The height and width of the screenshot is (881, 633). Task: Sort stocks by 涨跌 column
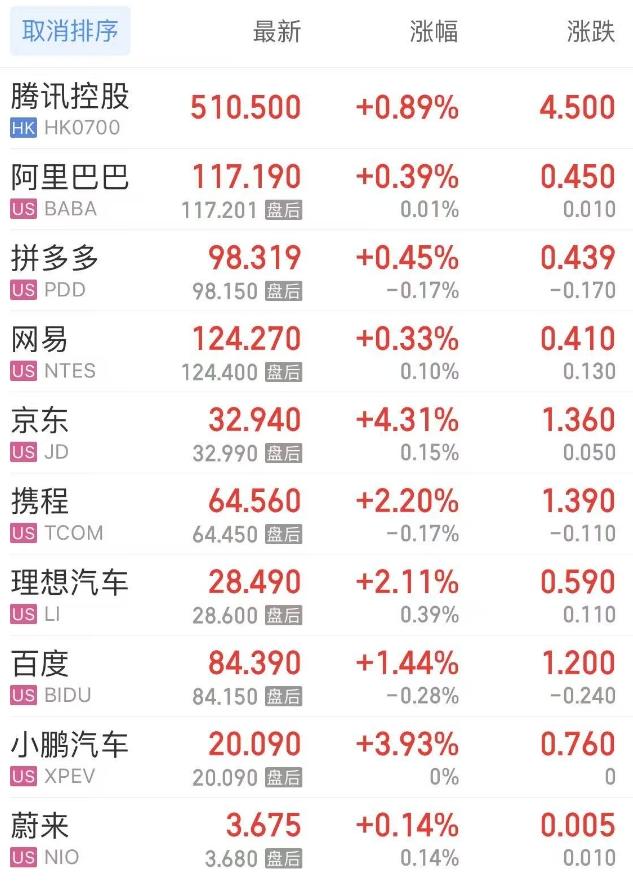(x=590, y=32)
